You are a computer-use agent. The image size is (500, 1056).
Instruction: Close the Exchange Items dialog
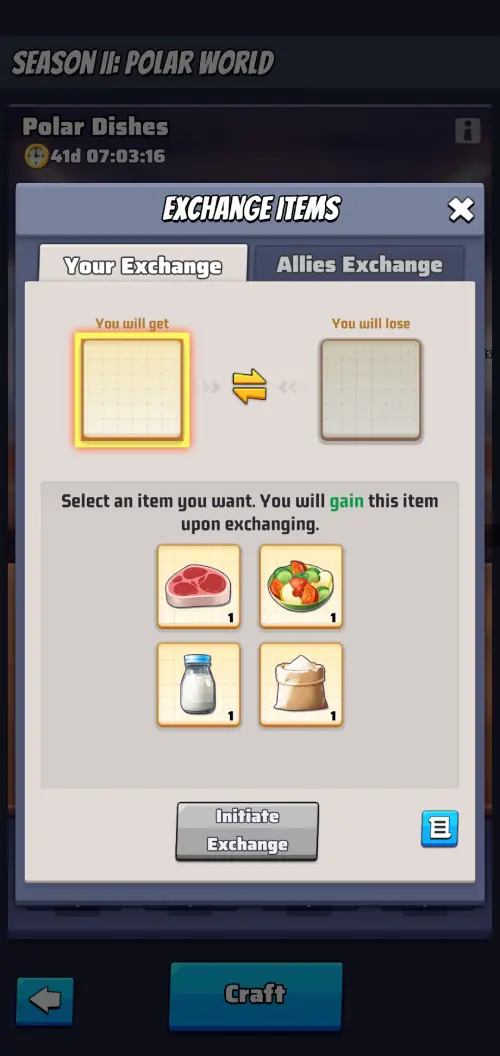462,209
